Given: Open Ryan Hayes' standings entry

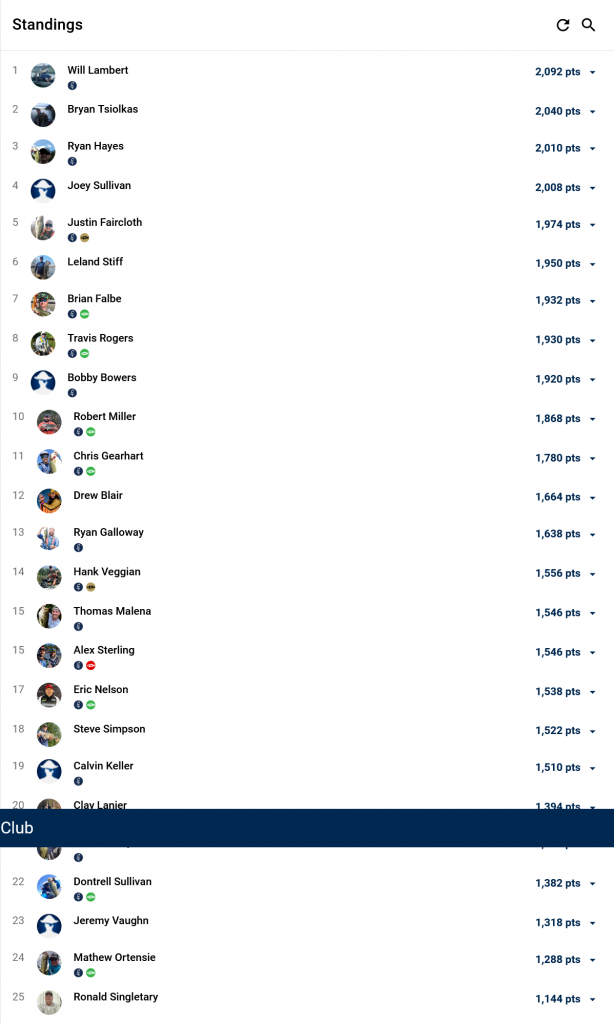Looking at the screenshot, I should point(95,146).
